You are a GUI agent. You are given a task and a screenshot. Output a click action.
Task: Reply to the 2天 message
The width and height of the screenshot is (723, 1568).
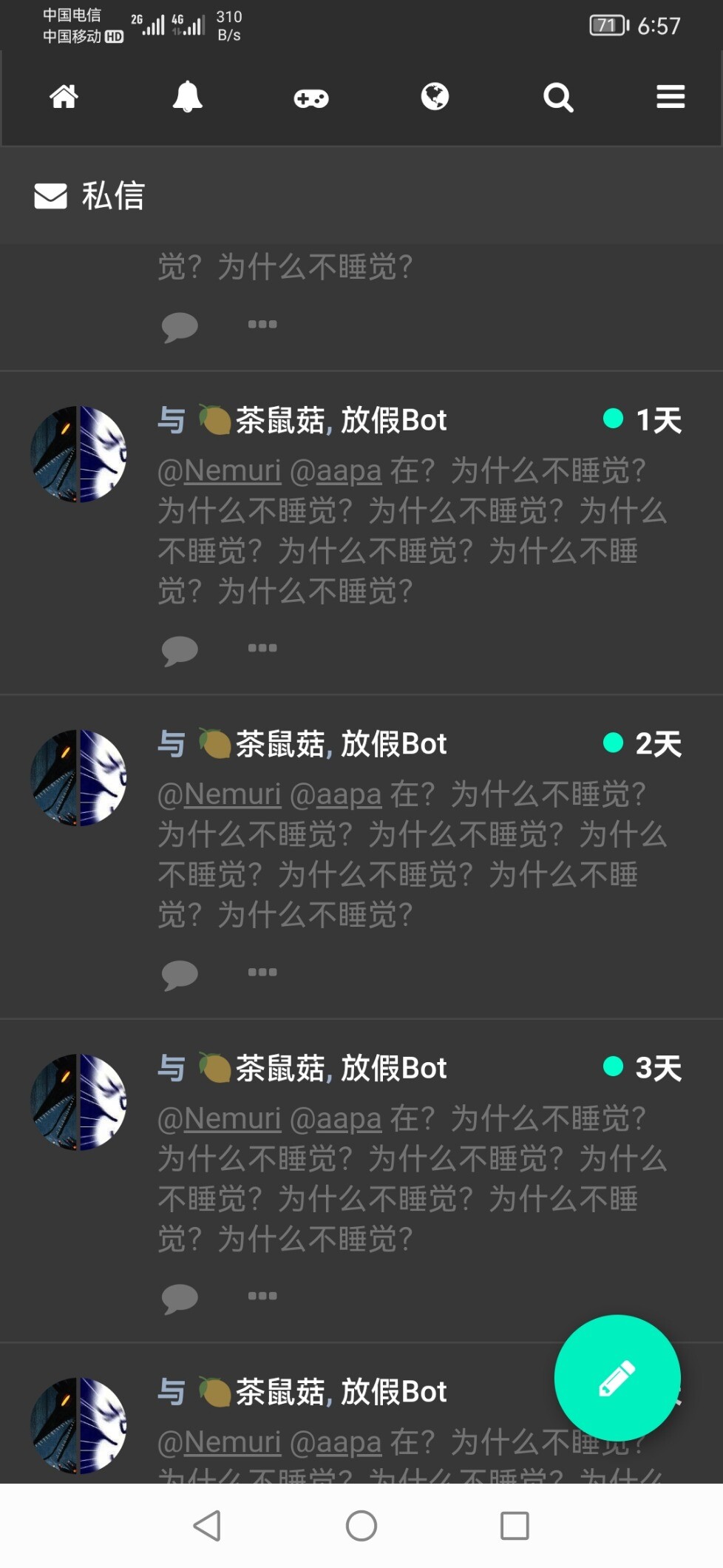(x=180, y=974)
